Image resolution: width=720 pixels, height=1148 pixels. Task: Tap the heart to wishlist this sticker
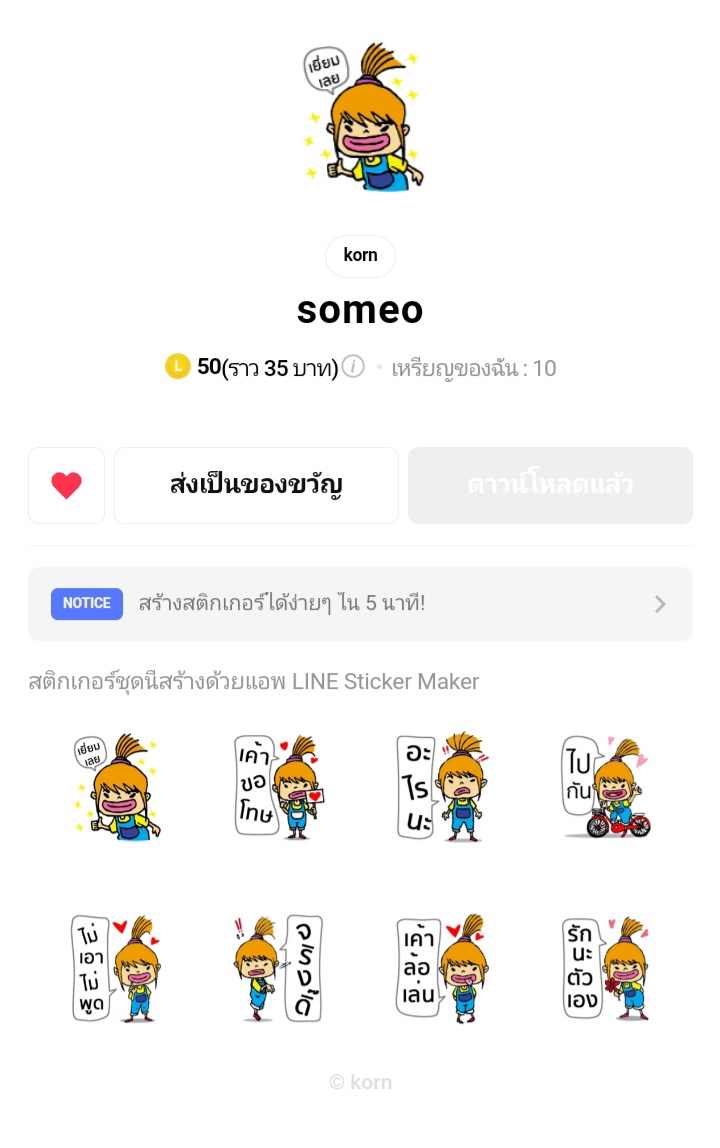[x=66, y=485]
